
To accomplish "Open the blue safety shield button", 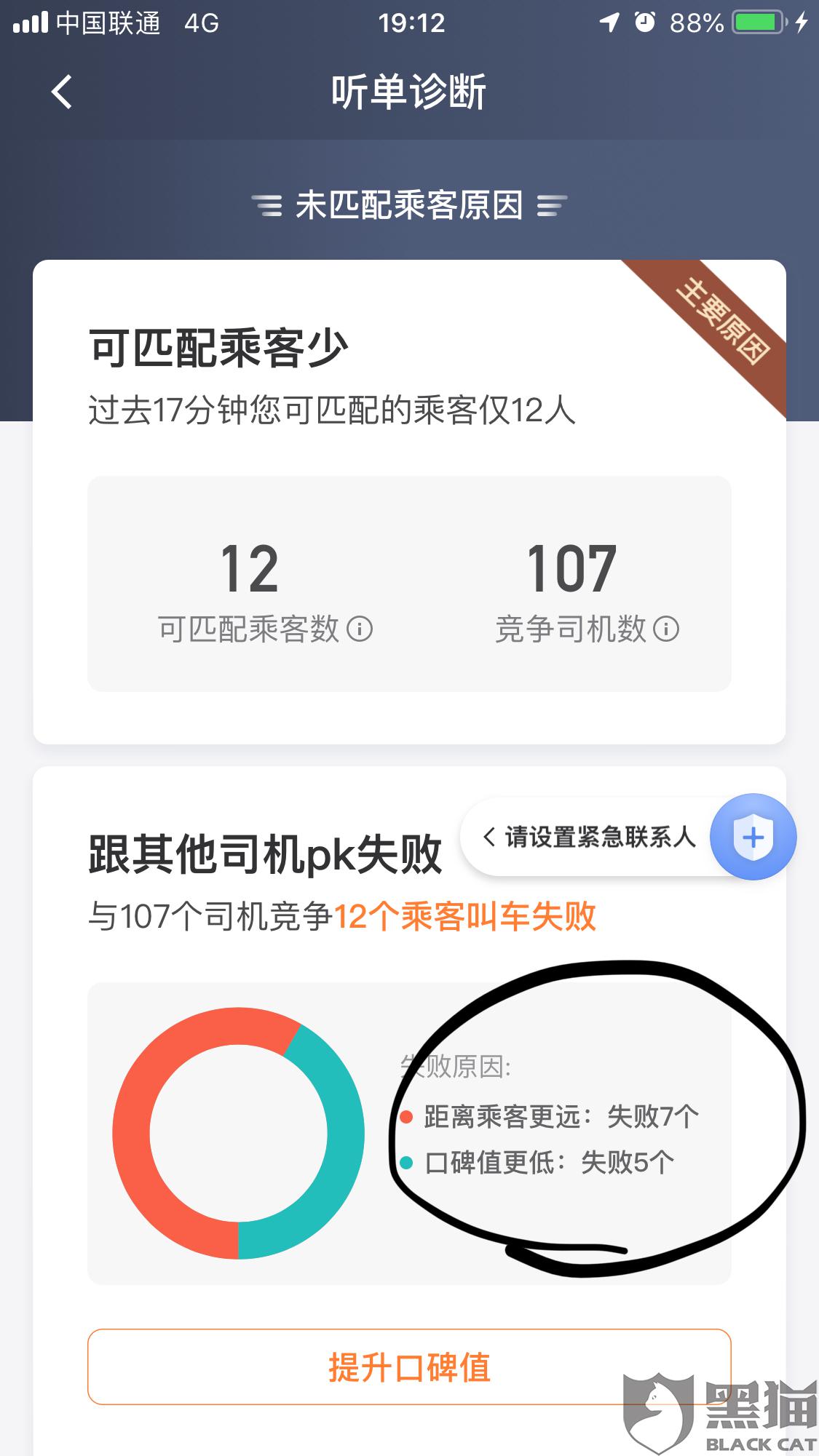I will coord(753,837).
